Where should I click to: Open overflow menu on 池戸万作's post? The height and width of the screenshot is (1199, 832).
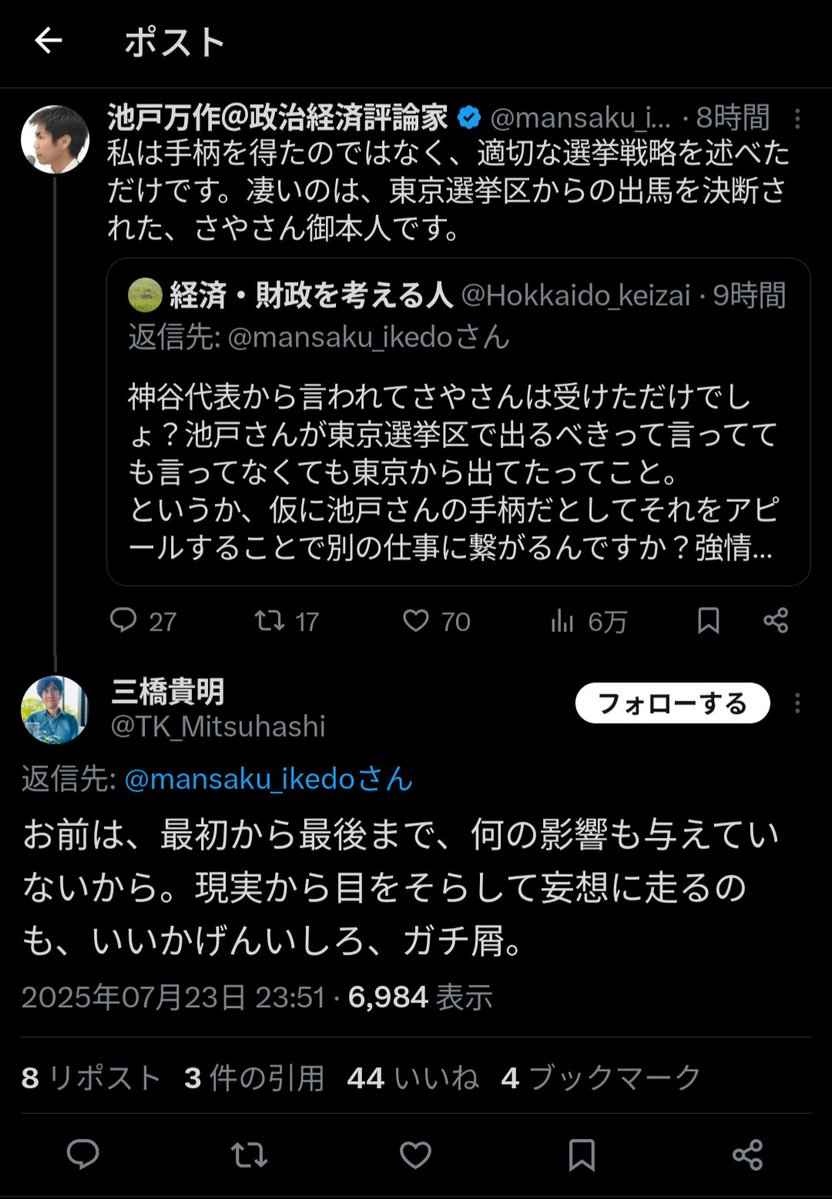[x=797, y=119]
